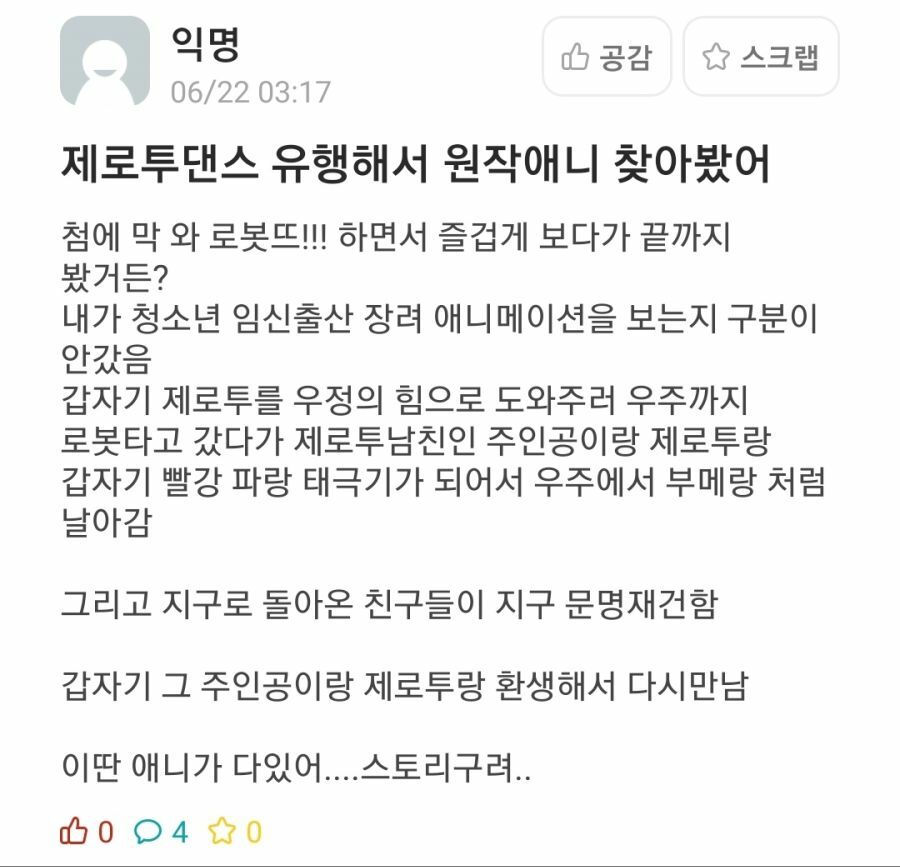Tap the 공감 like button
900x867 pixels.
606,57
